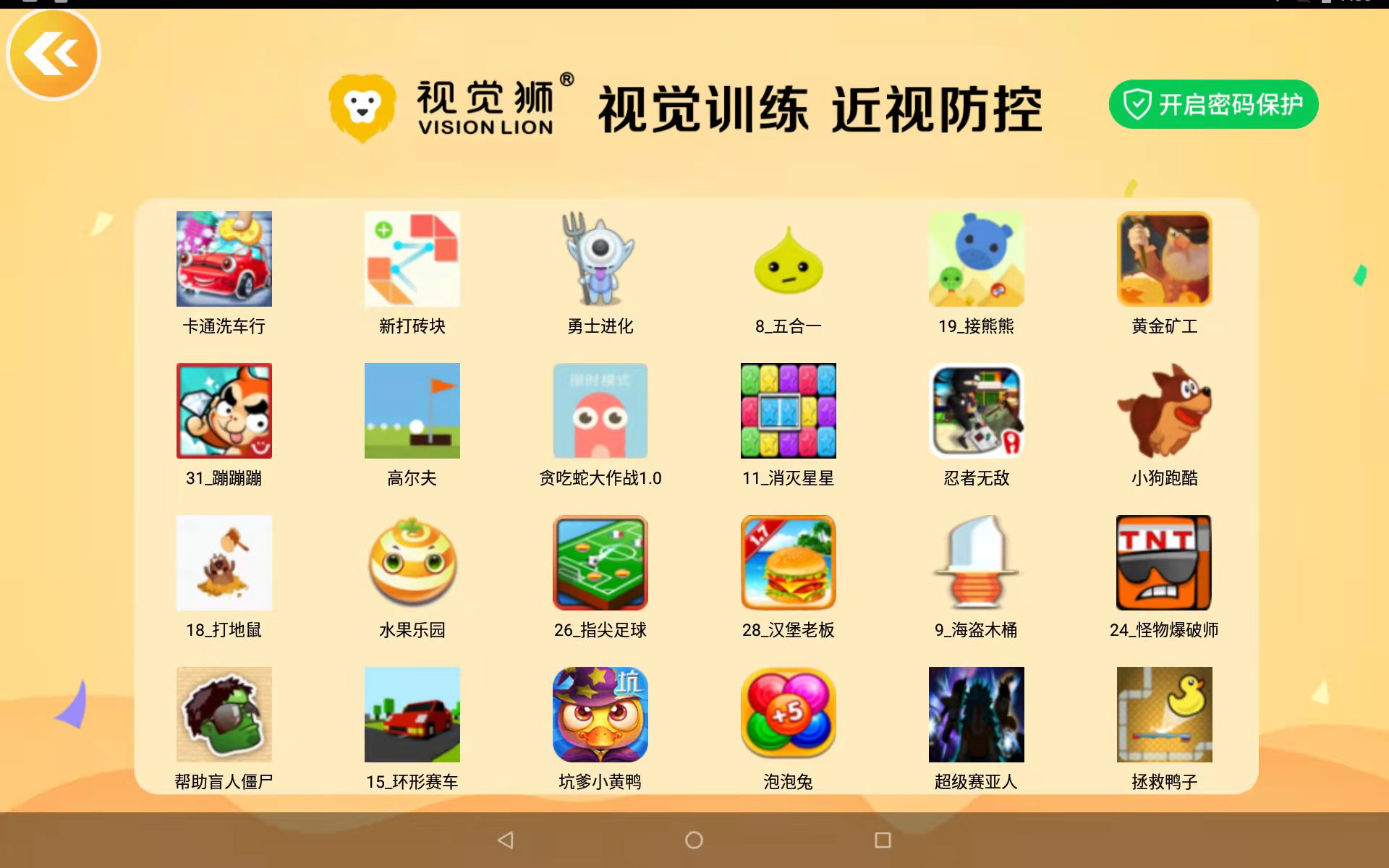Start 小狗跑酷 game
The image size is (1389, 868).
pos(1164,411)
